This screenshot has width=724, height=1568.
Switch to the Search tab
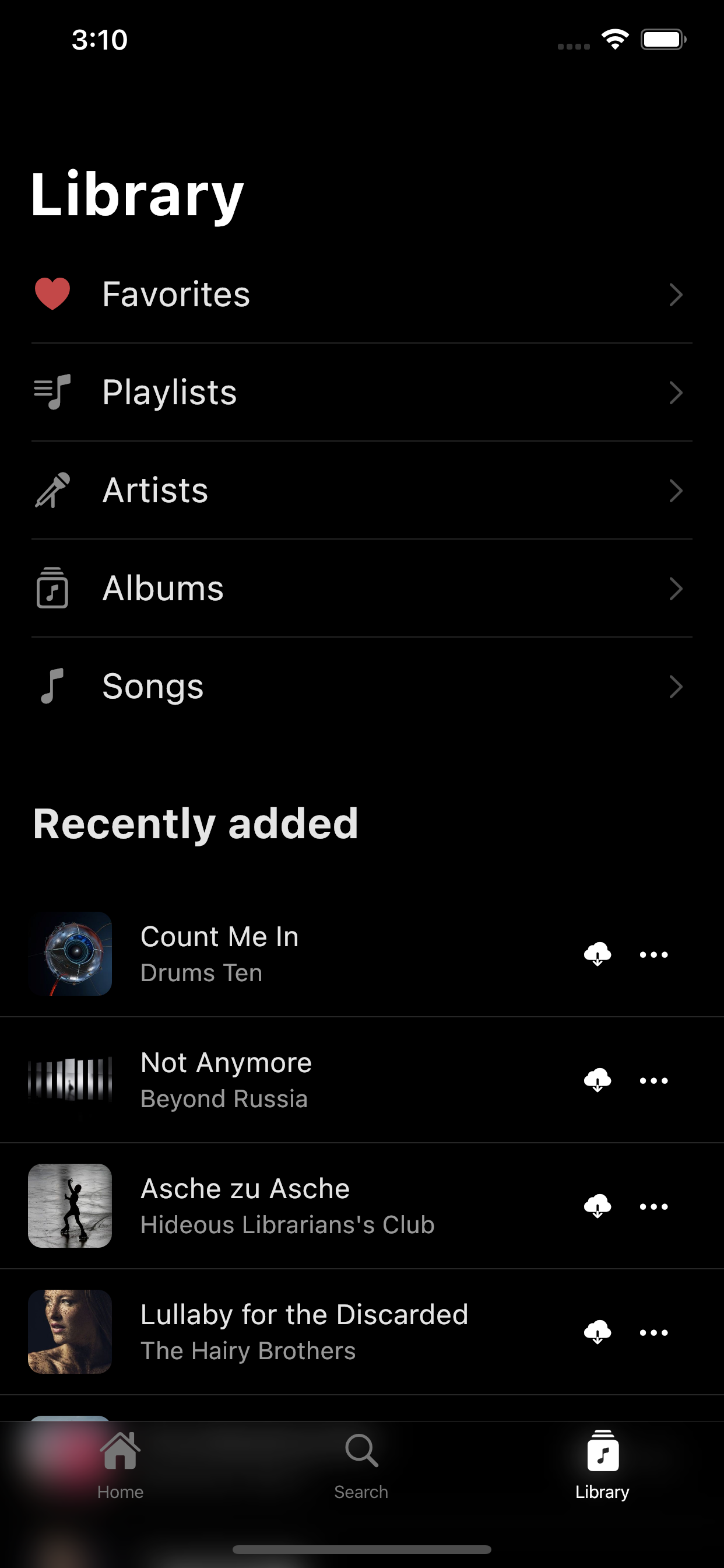click(x=361, y=1466)
